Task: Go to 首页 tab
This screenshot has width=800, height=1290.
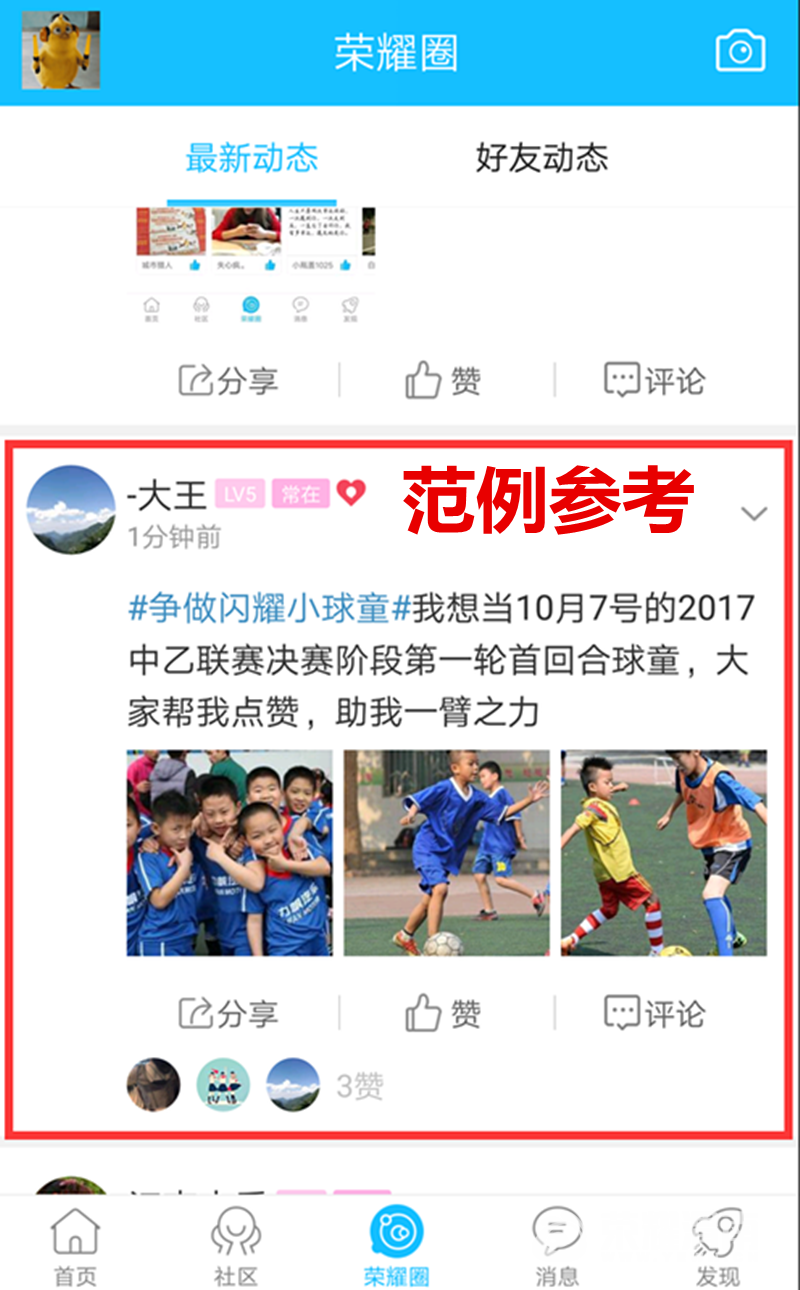Action: (75, 1245)
